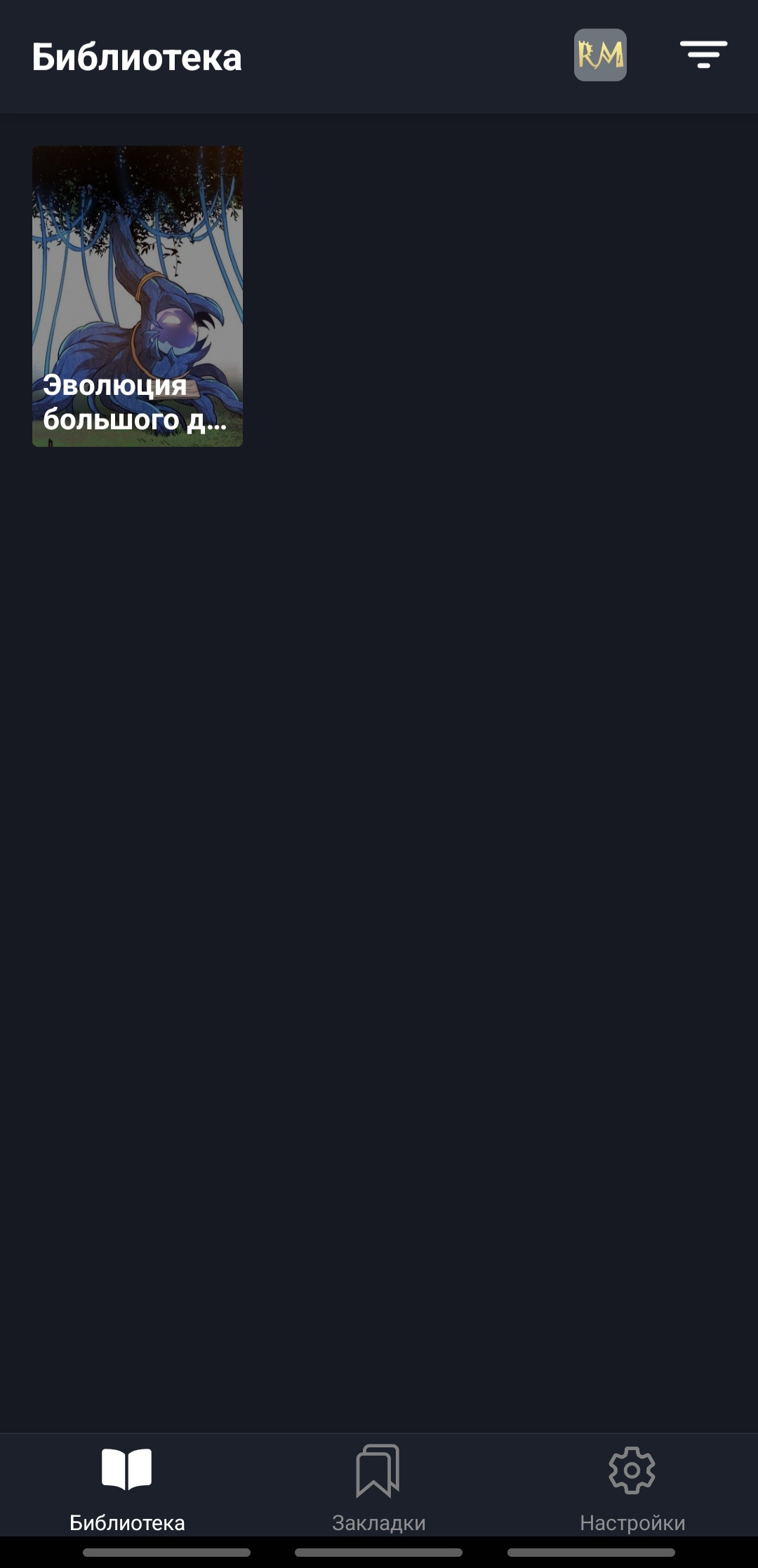
Task: Open the RM source icon
Action: click(600, 55)
